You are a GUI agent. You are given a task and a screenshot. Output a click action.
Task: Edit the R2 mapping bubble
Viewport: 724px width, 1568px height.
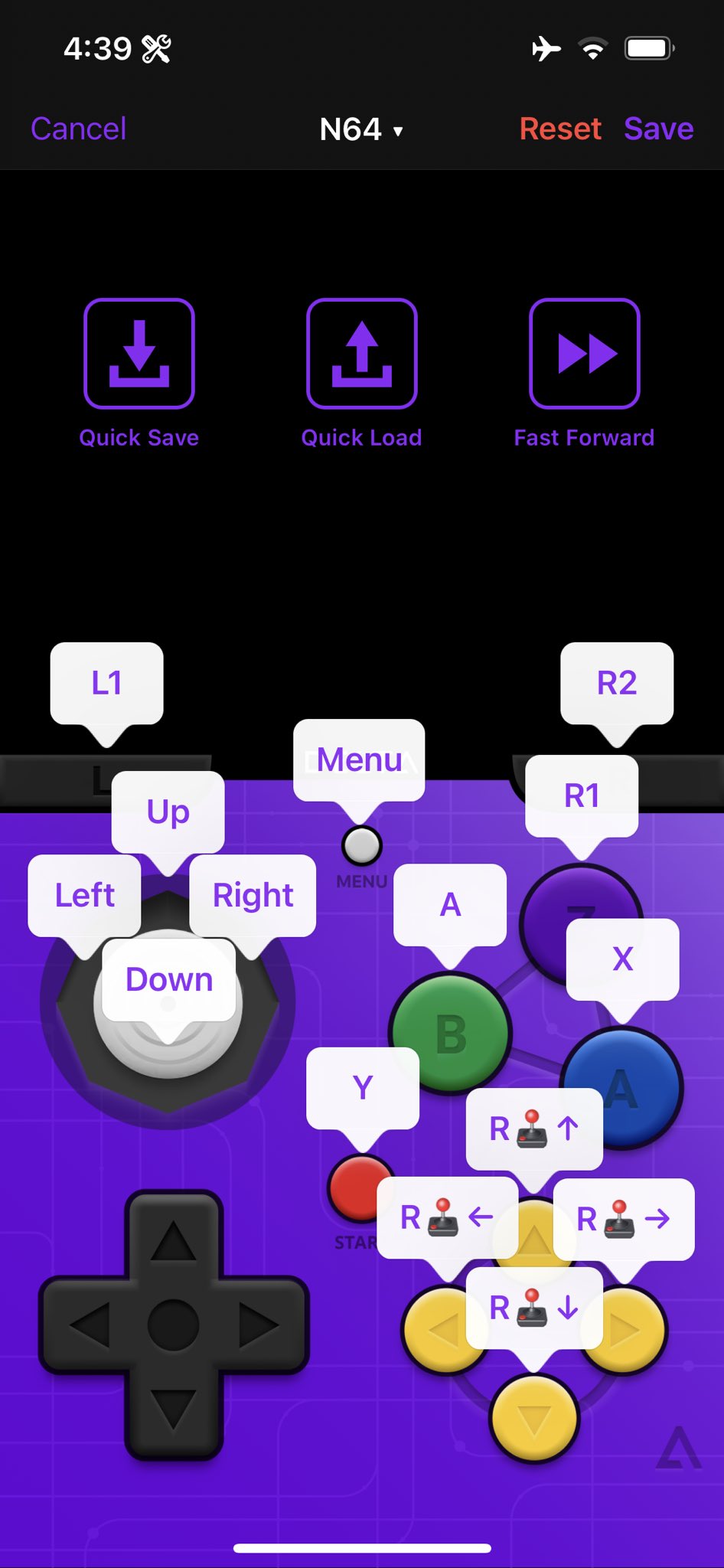(x=617, y=683)
